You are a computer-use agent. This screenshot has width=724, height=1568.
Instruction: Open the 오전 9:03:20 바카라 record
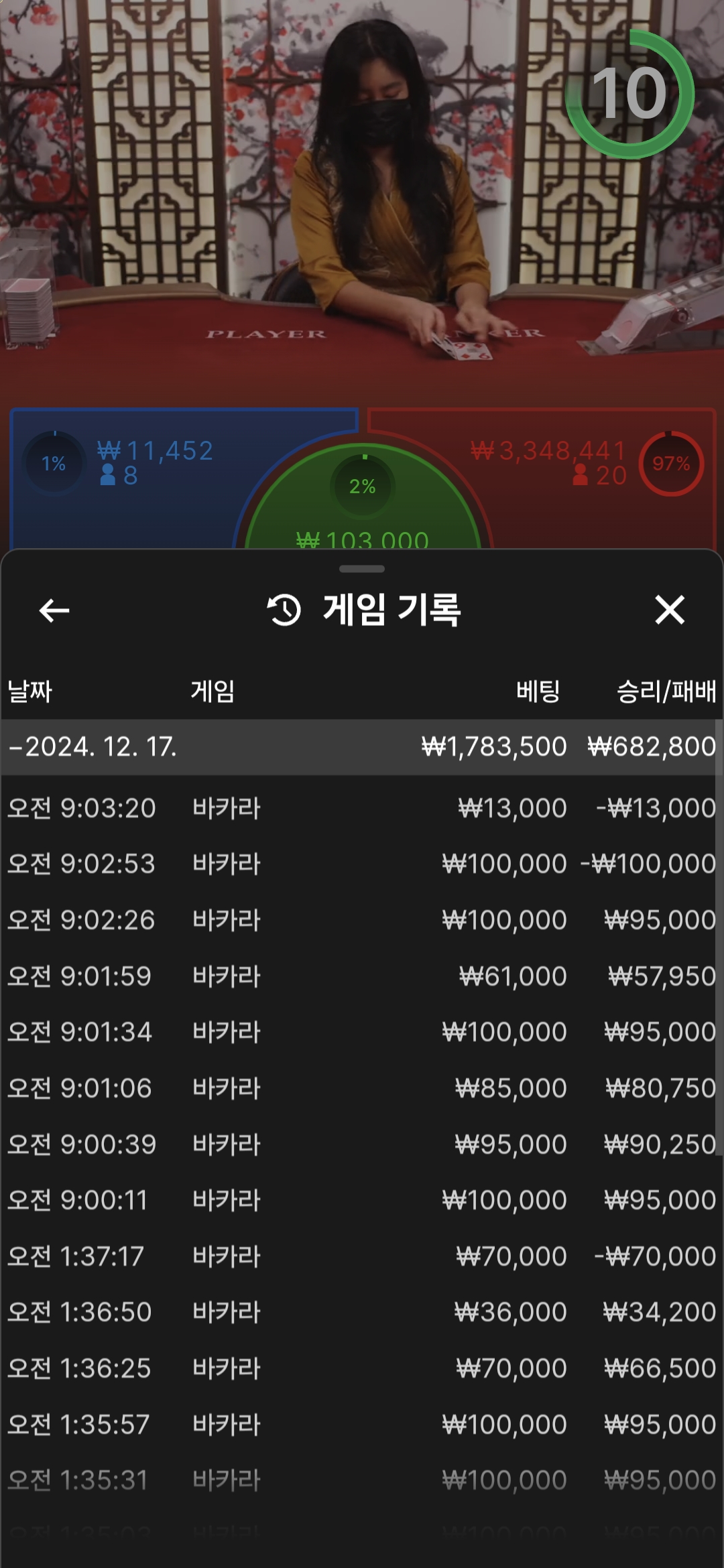pos(362,808)
